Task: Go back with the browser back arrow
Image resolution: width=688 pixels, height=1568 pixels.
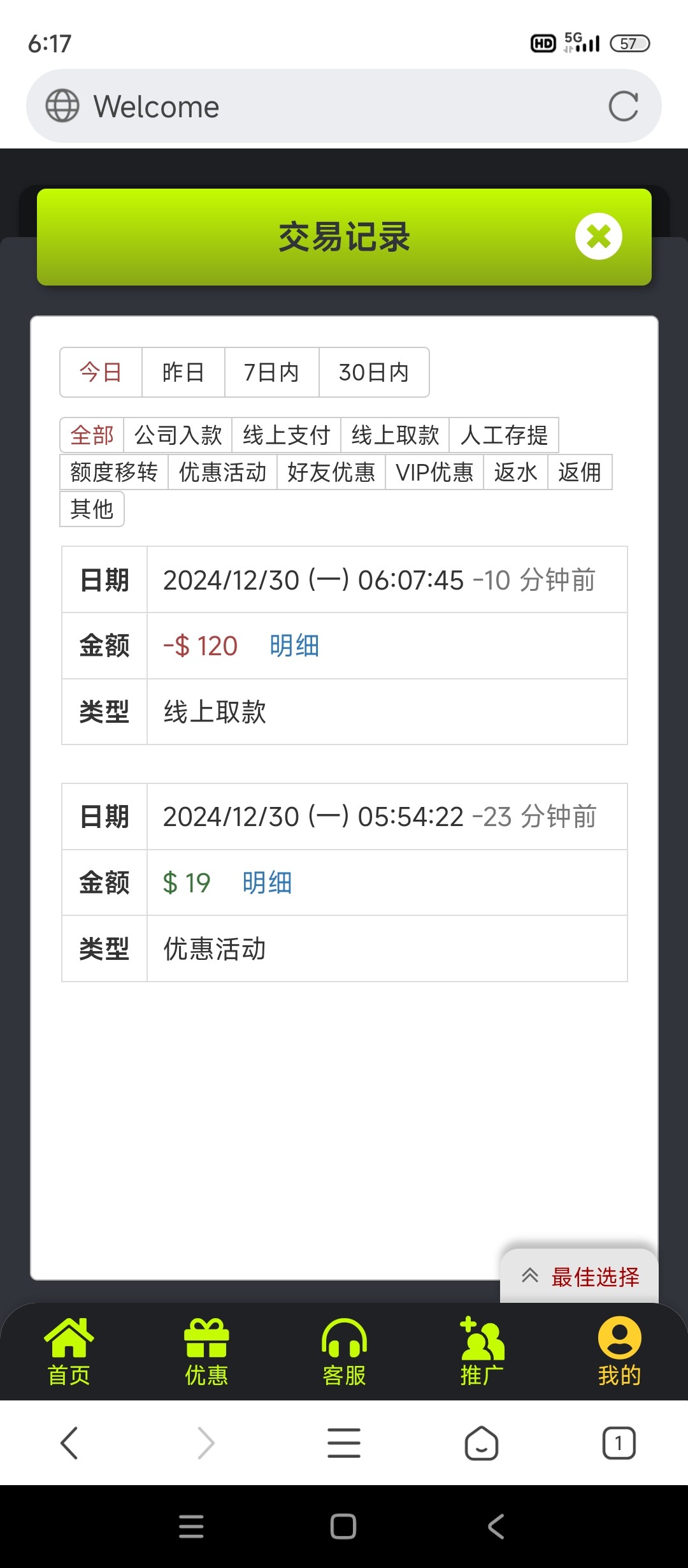Action: (69, 1443)
